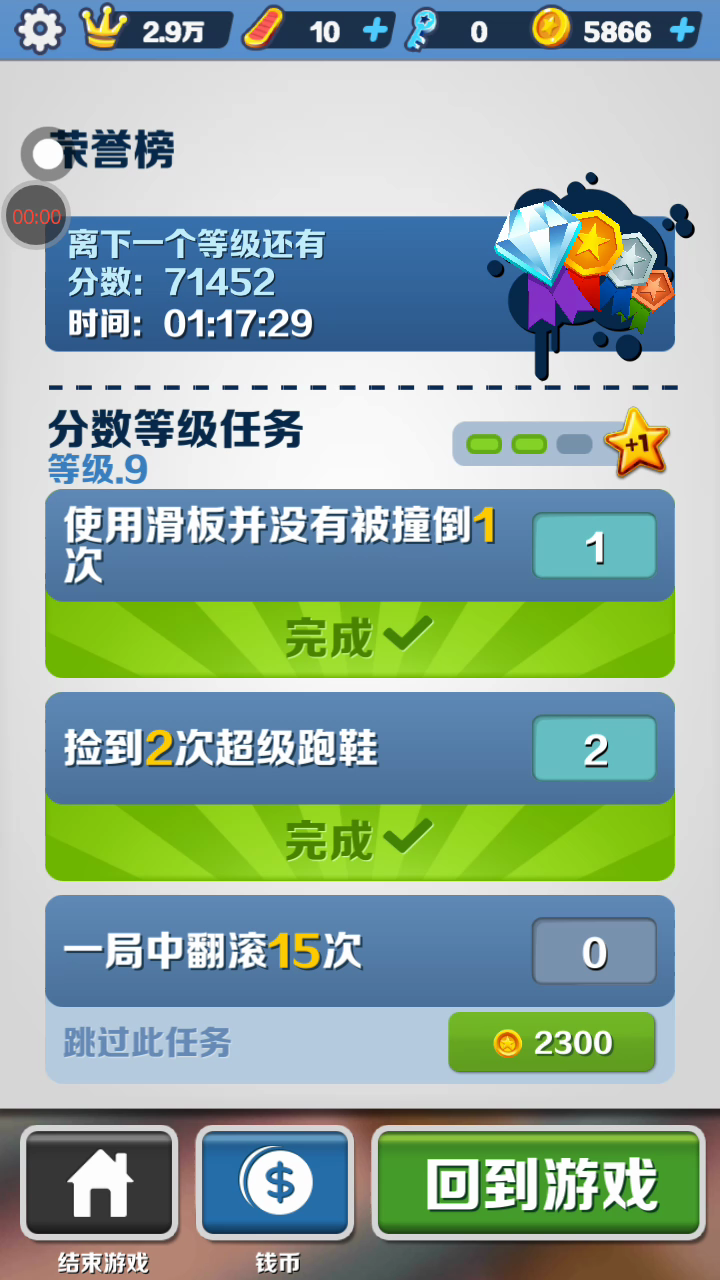Tap the screen recorder floating button
The width and height of the screenshot is (720, 1280).
tap(37, 215)
